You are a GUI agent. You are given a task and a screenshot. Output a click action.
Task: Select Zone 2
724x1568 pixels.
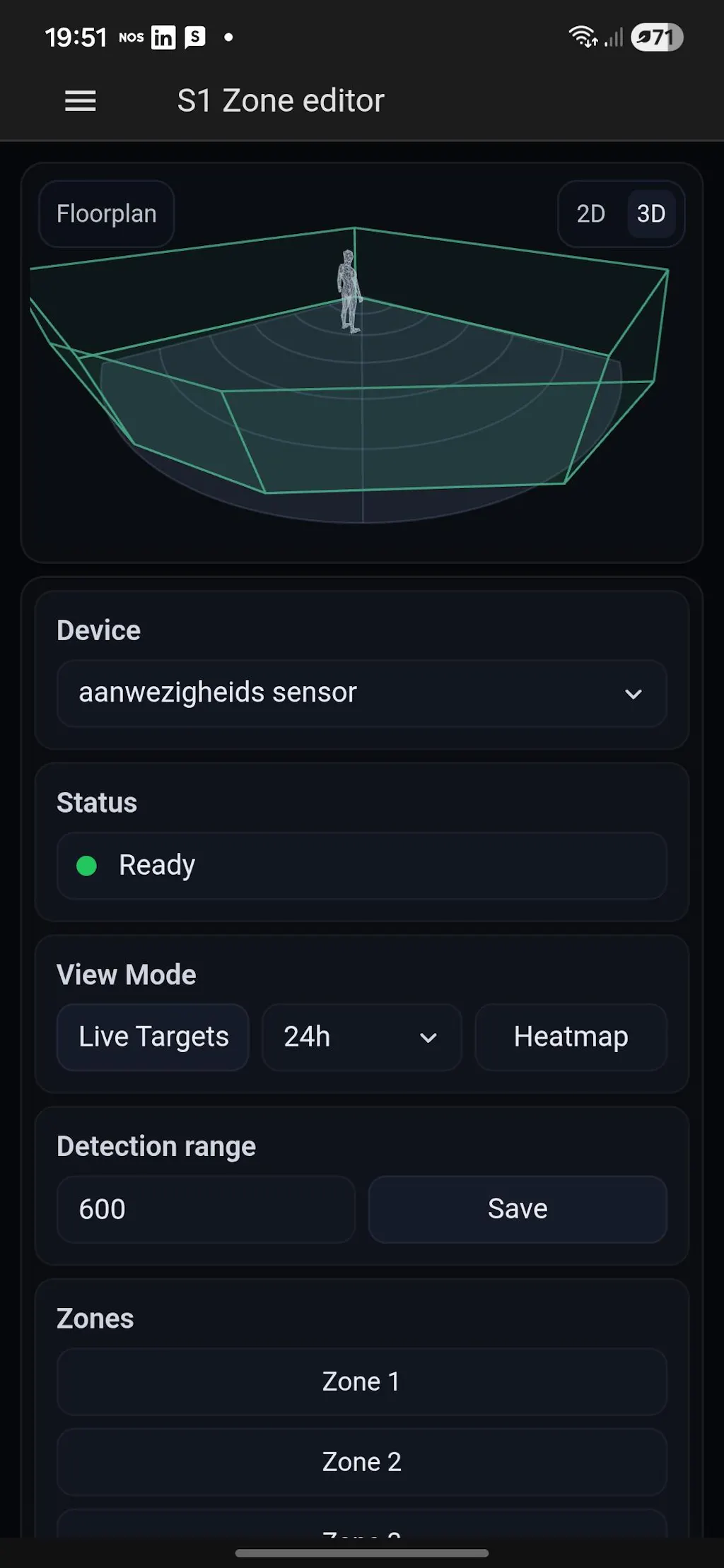coord(361,1462)
